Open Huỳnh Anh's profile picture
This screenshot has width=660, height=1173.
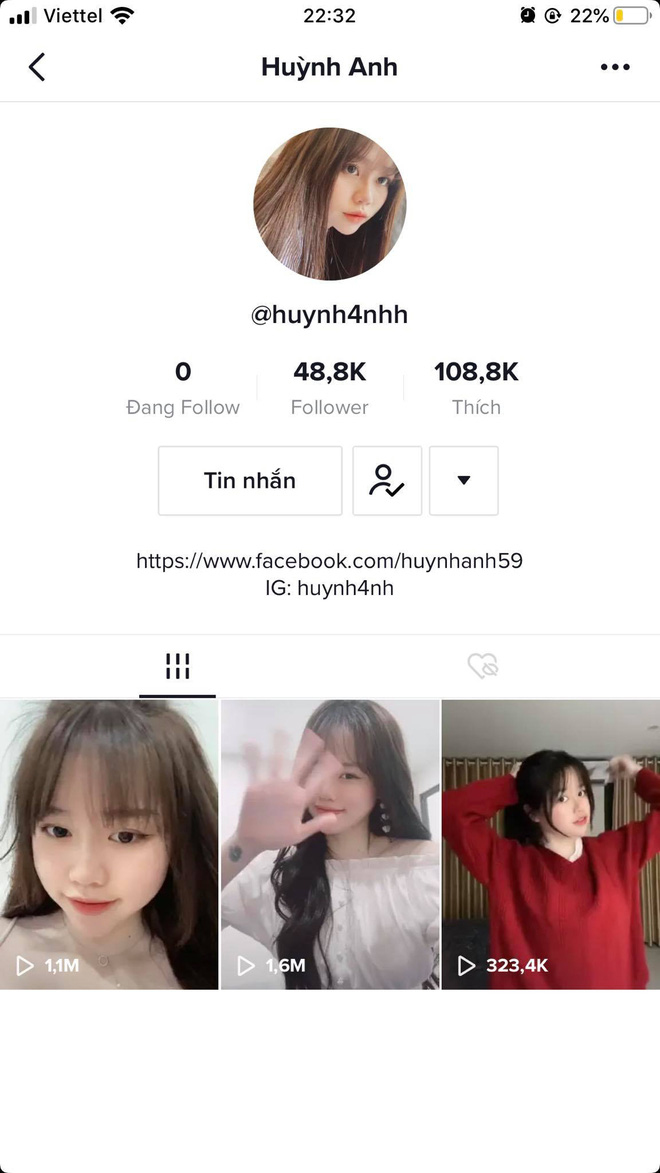[x=330, y=204]
